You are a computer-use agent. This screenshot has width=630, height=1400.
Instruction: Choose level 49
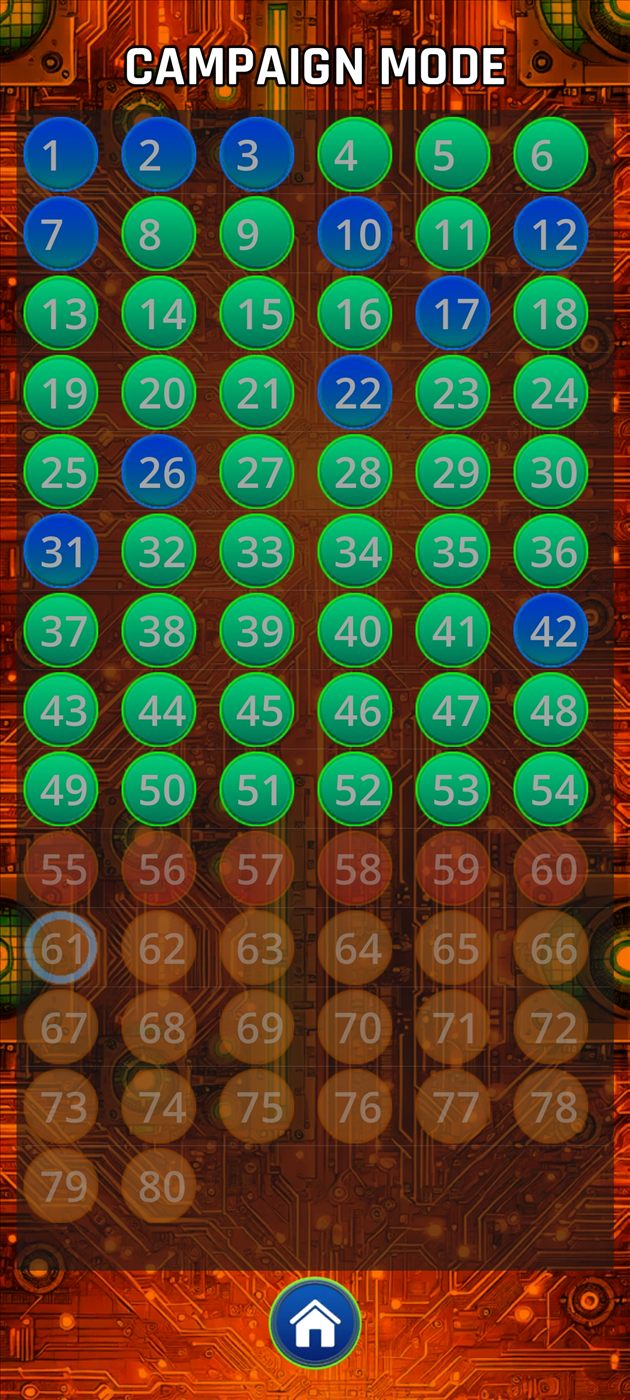click(x=61, y=789)
